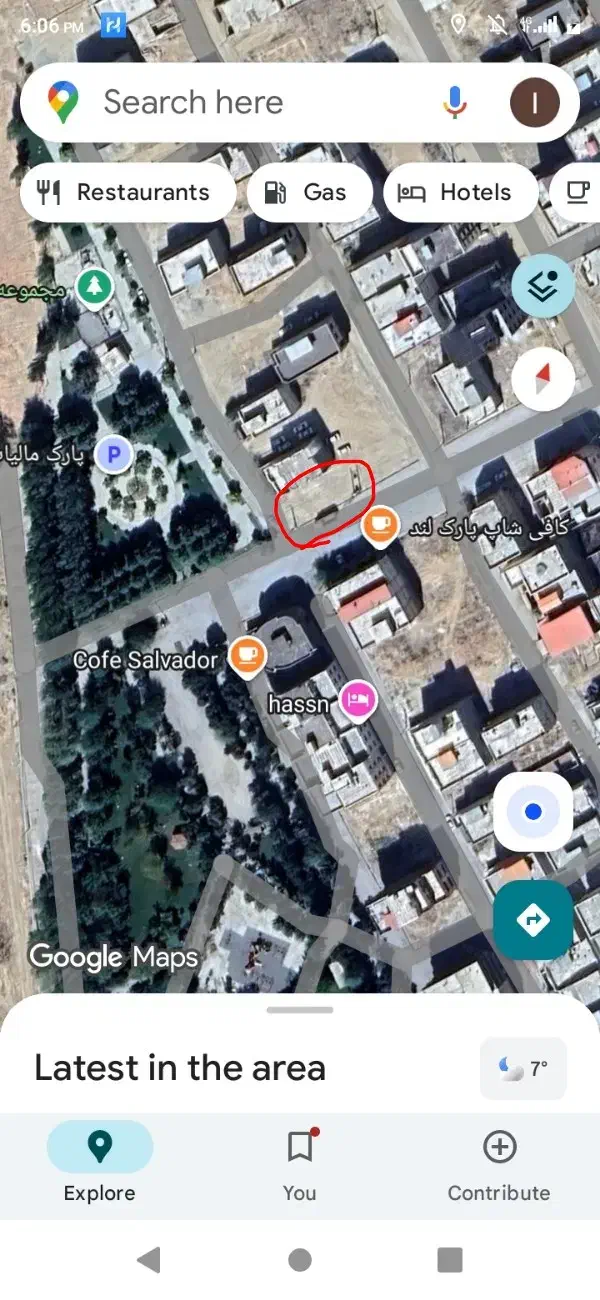Open the Search here box

coord(250,102)
